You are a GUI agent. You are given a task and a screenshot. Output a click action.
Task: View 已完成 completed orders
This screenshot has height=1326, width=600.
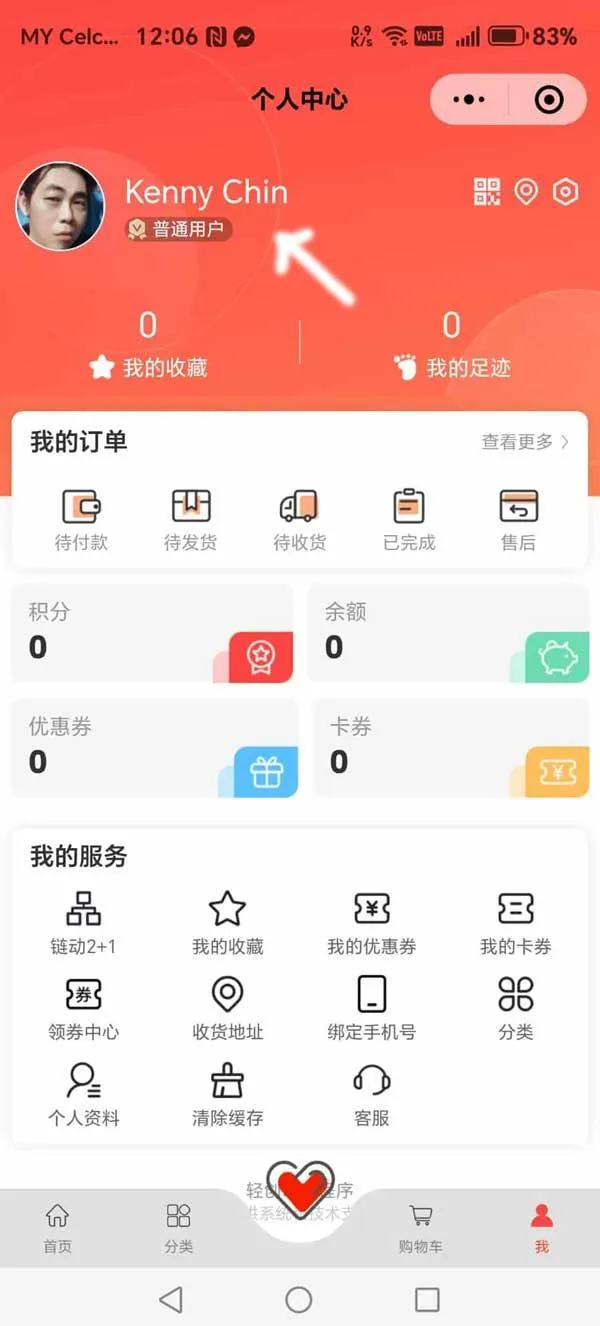(409, 520)
